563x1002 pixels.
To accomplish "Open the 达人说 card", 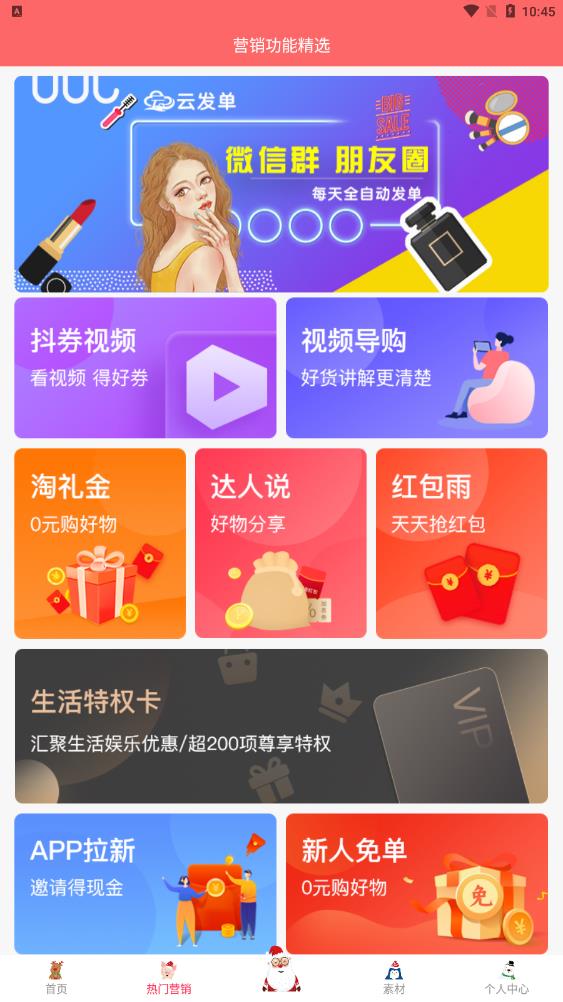I will (x=281, y=543).
